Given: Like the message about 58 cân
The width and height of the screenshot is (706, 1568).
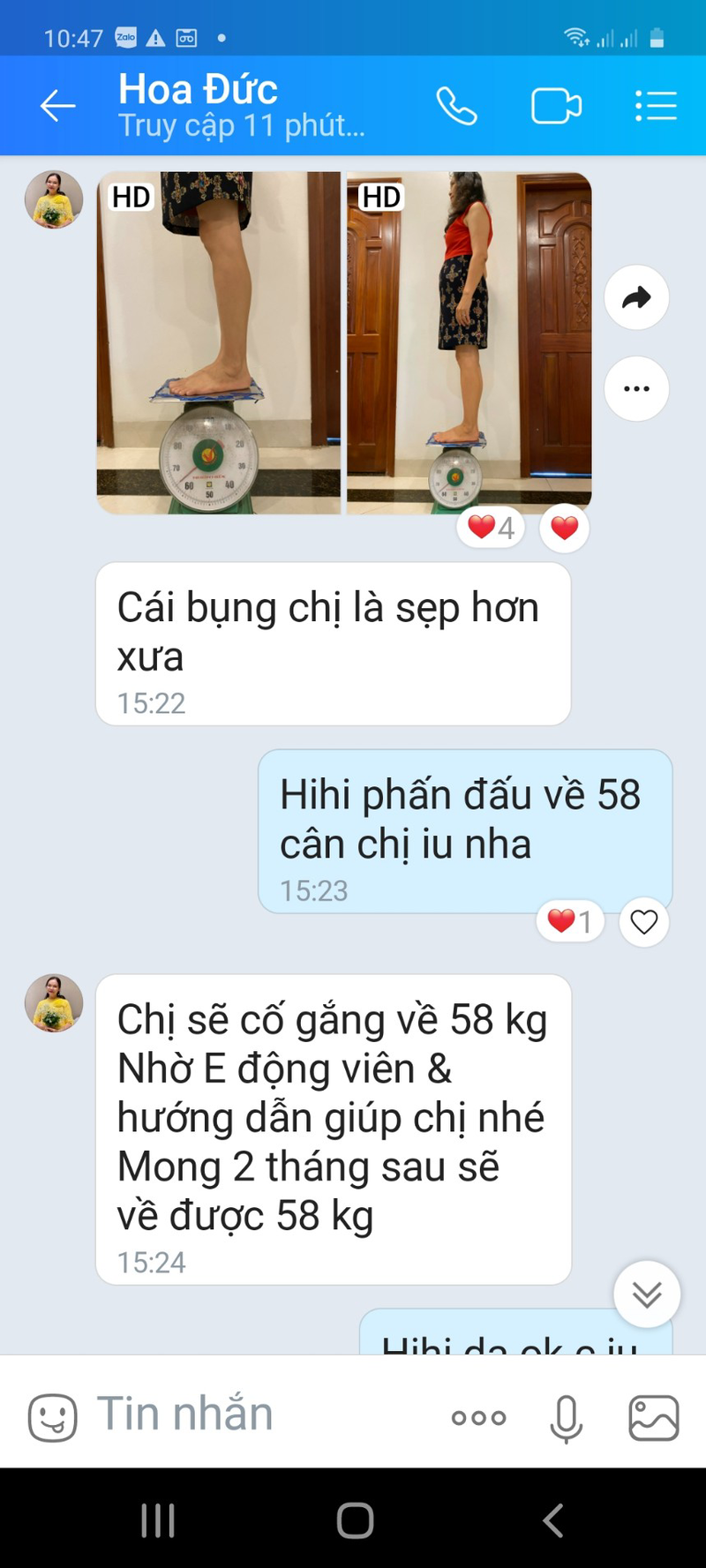Looking at the screenshot, I should 644,922.
